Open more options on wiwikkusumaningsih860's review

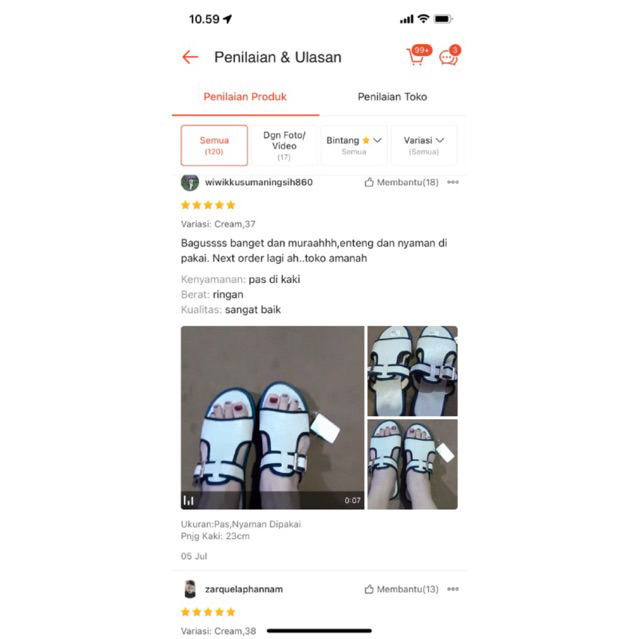(453, 183)
